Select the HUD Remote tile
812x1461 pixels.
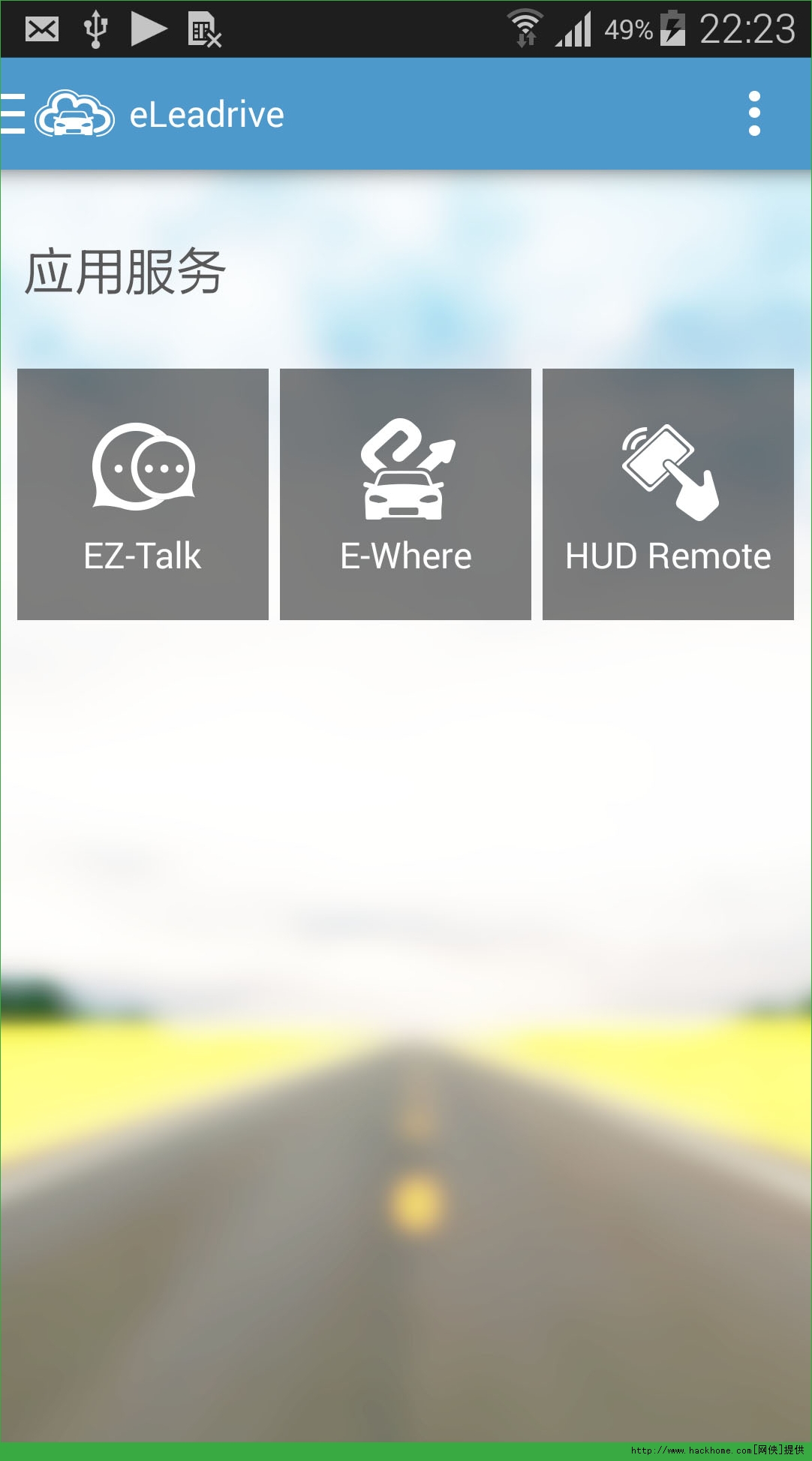[668, 494]
